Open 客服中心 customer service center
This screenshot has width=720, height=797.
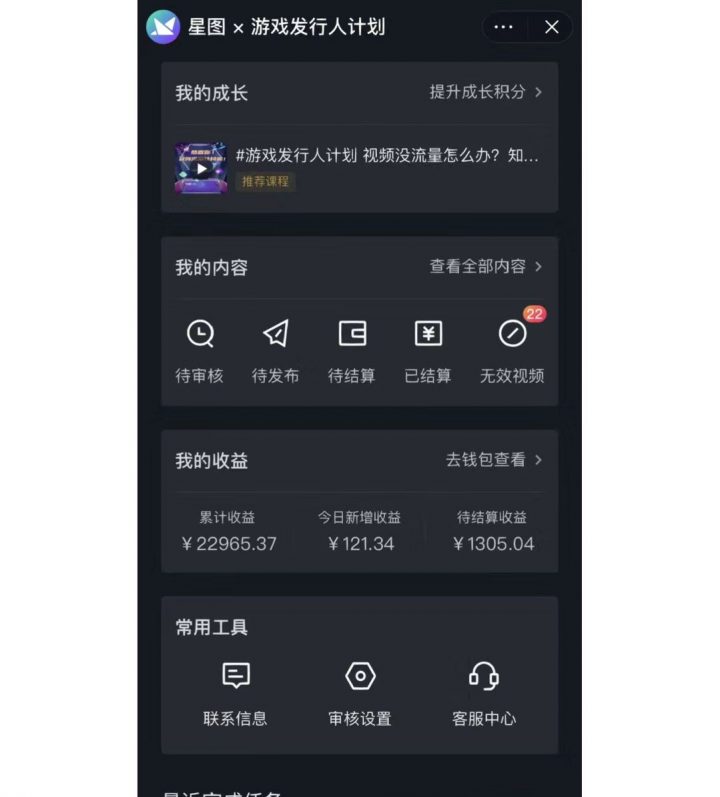tap(484, 692)
